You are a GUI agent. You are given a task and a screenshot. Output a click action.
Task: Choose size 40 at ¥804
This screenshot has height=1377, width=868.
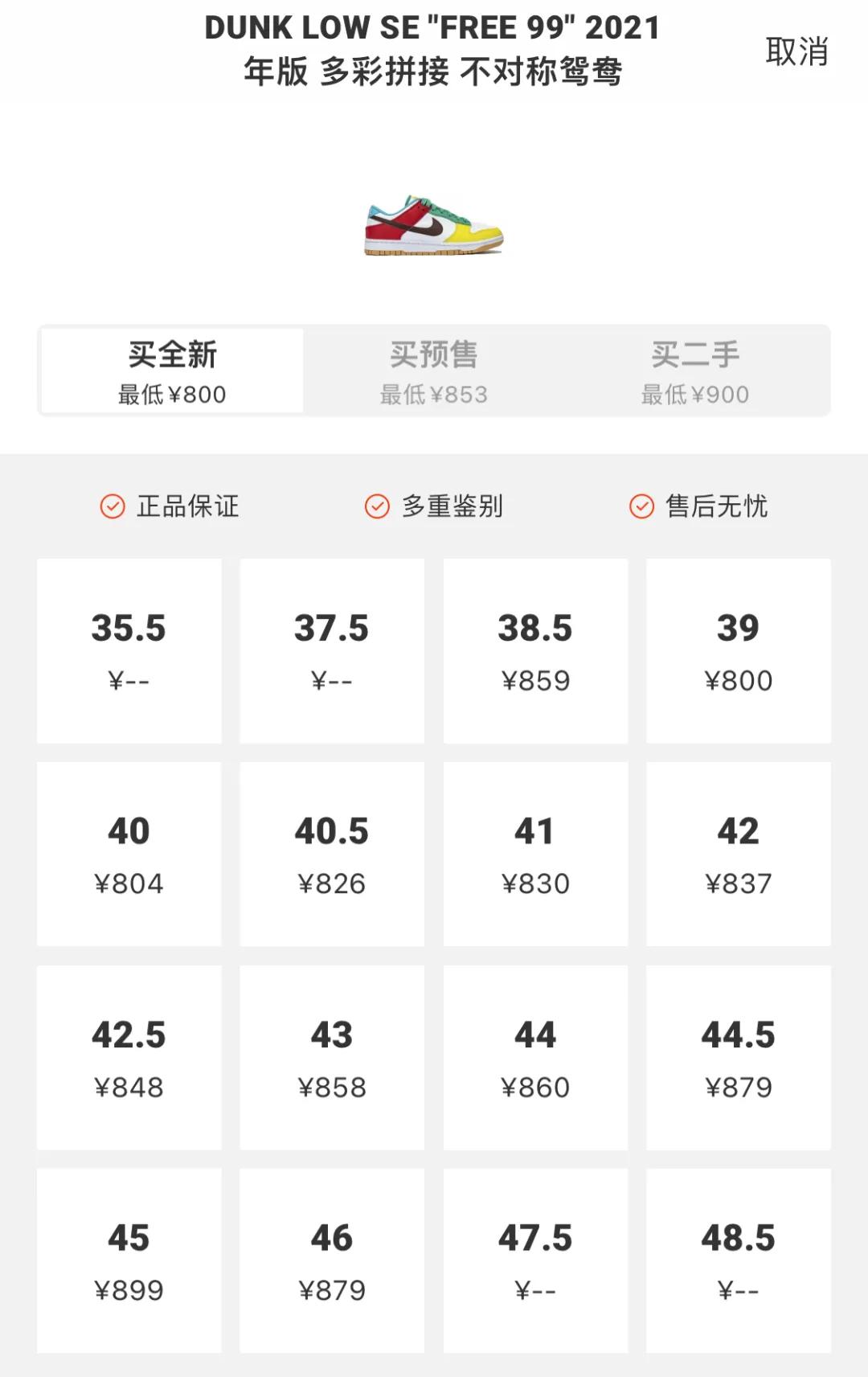coord(130,854)
